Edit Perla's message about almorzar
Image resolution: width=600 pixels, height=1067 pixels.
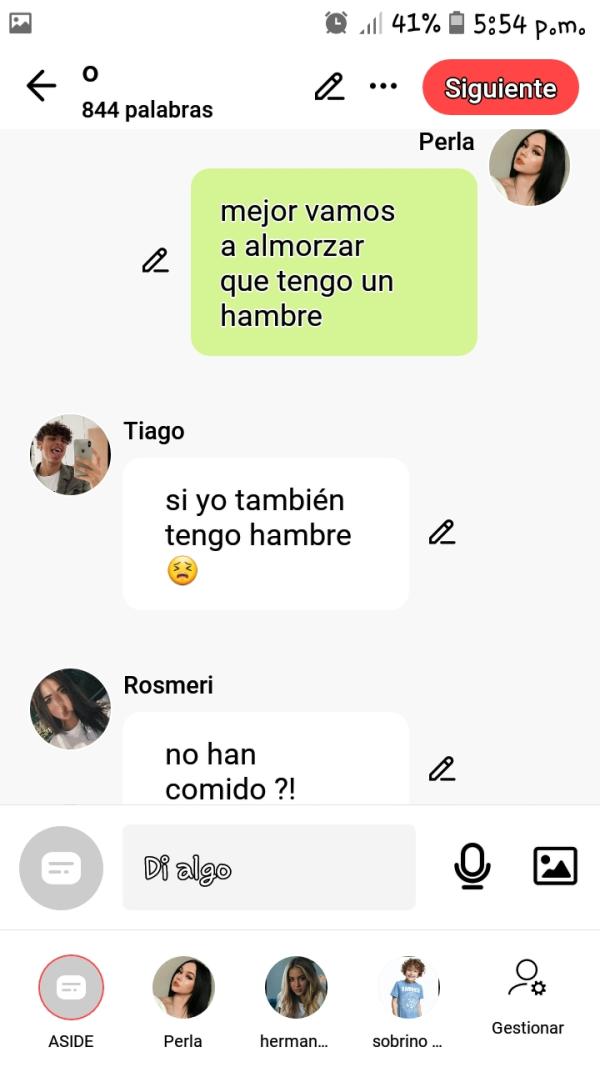155,261
